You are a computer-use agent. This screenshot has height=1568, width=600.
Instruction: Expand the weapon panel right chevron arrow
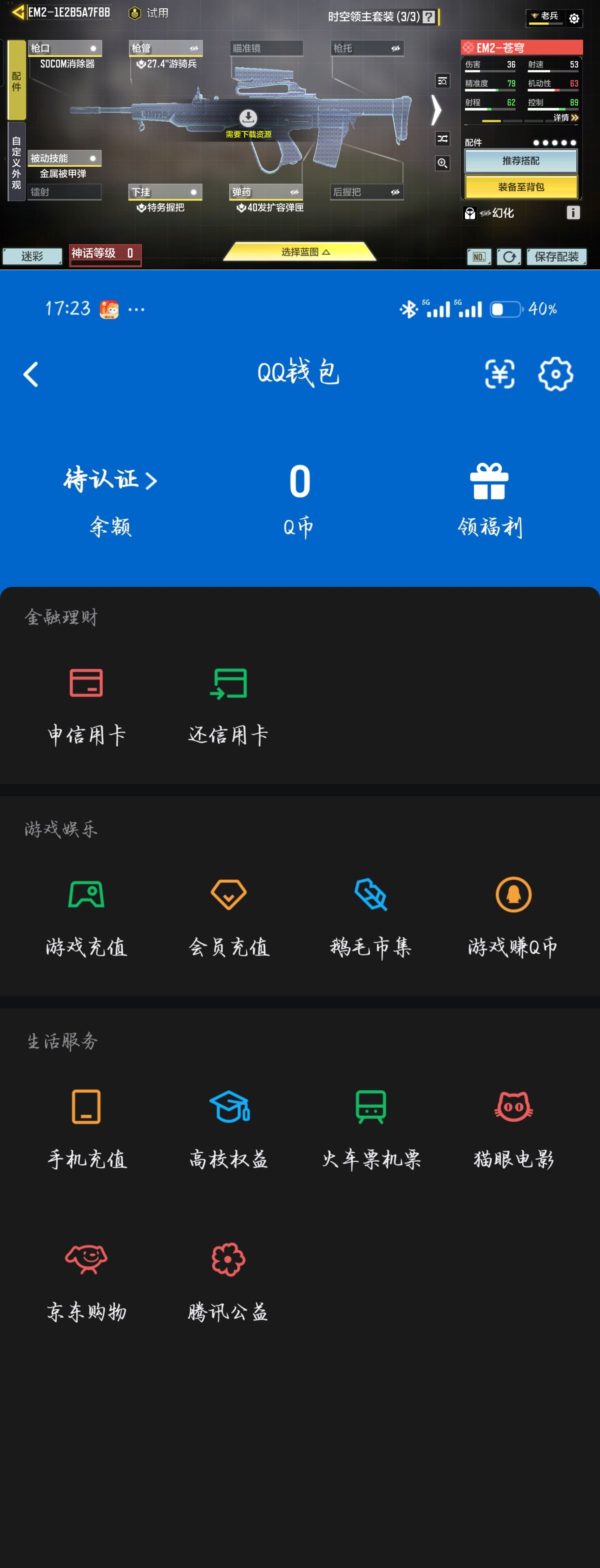436,110
